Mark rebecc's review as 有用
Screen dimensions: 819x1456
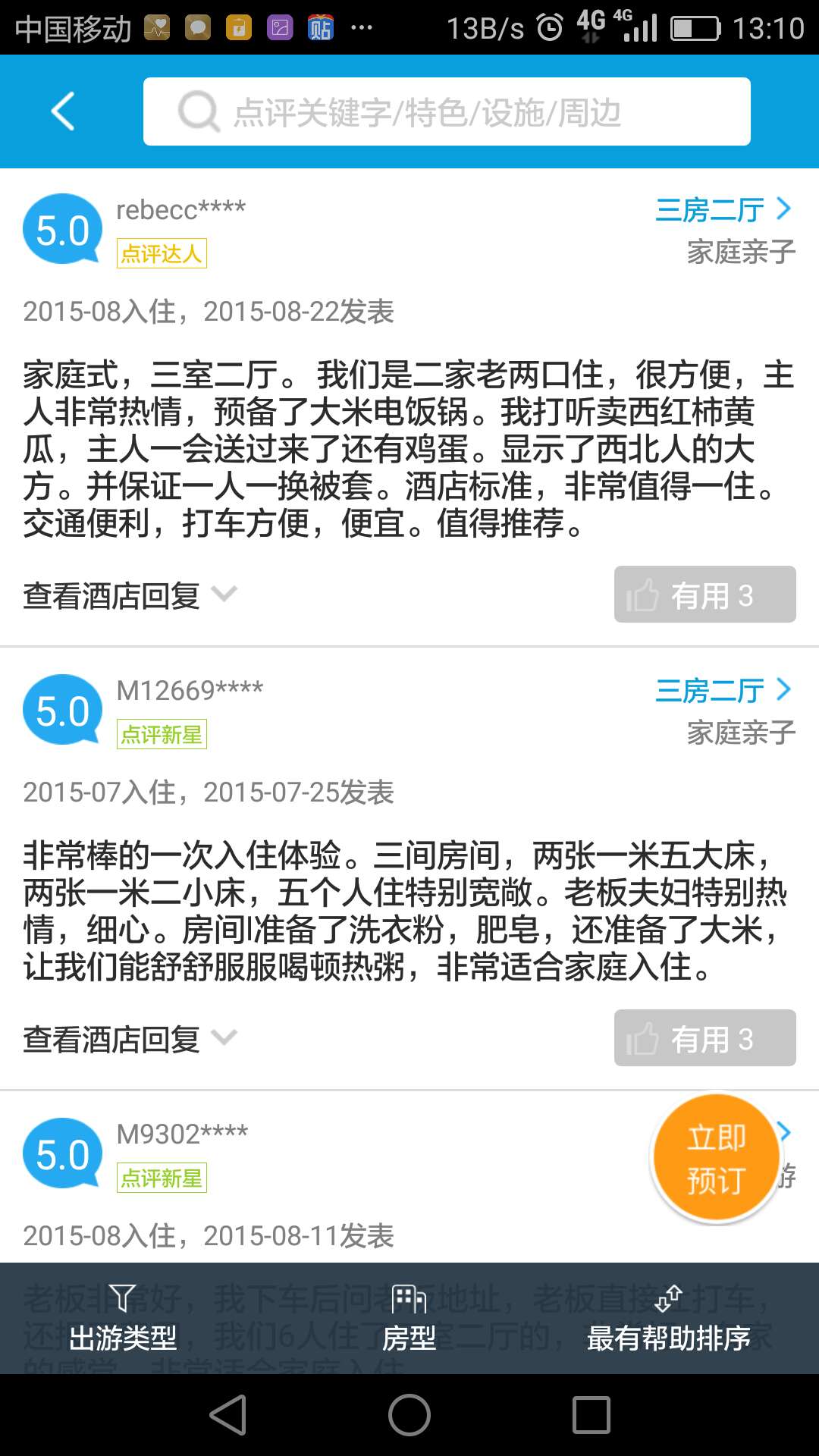coord(704,595)
